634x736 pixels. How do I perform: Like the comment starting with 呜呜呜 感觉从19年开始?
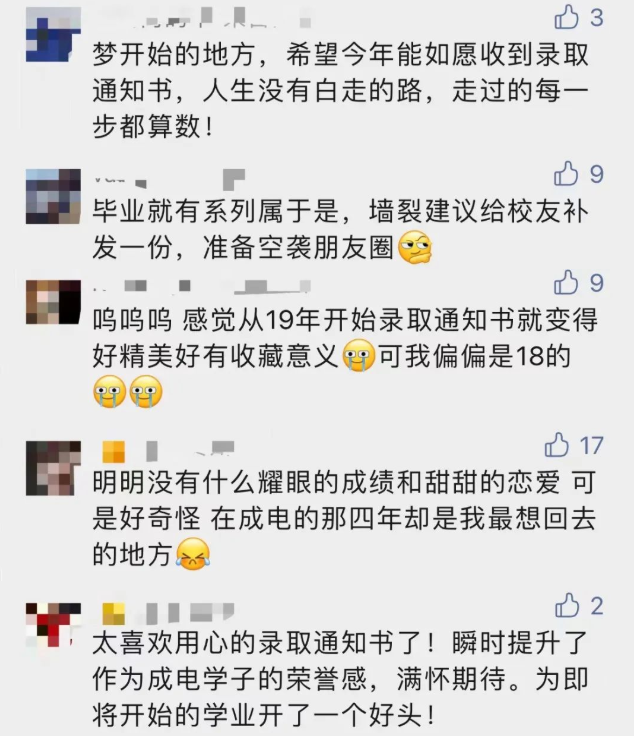coord(567,281)
